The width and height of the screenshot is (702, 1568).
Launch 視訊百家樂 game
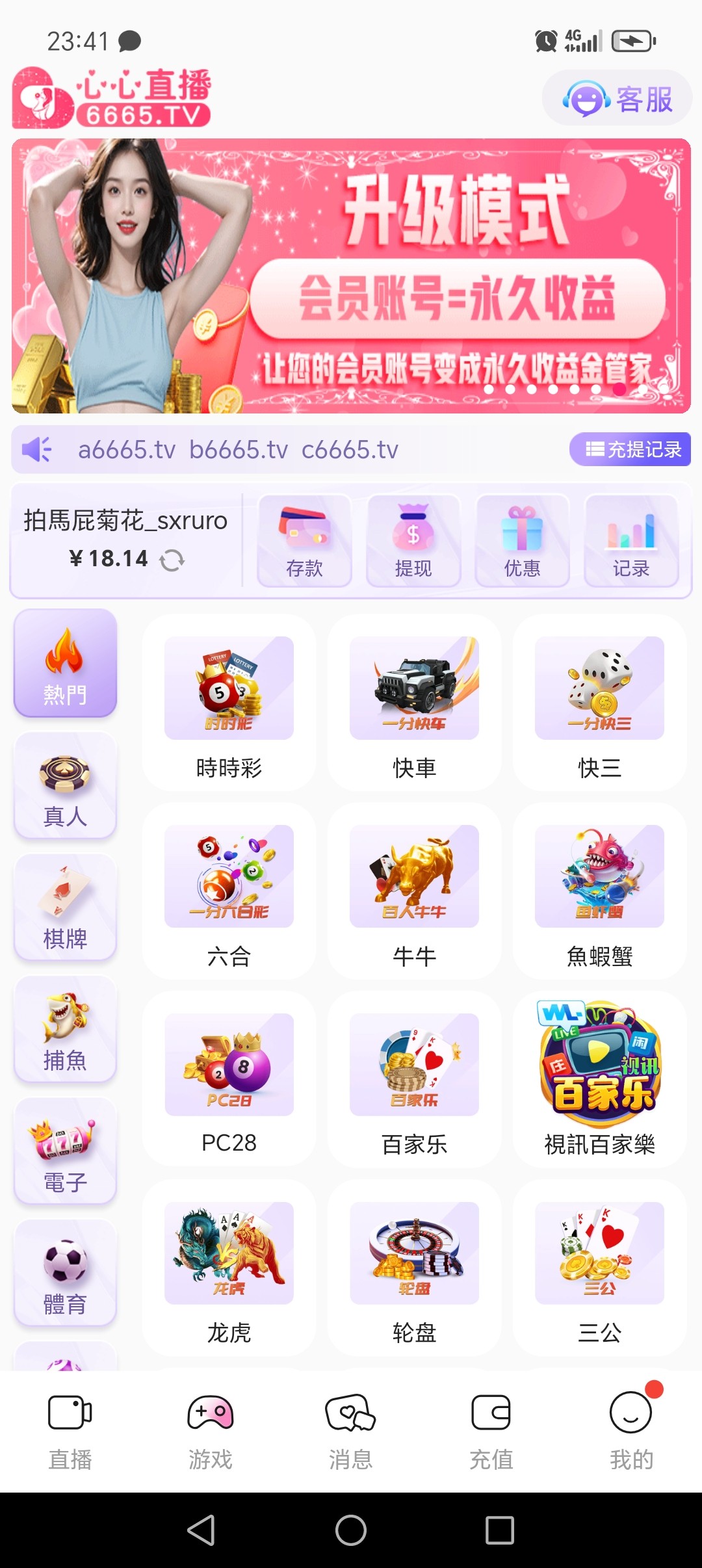pyautogui.click(x=599, y=1079)
